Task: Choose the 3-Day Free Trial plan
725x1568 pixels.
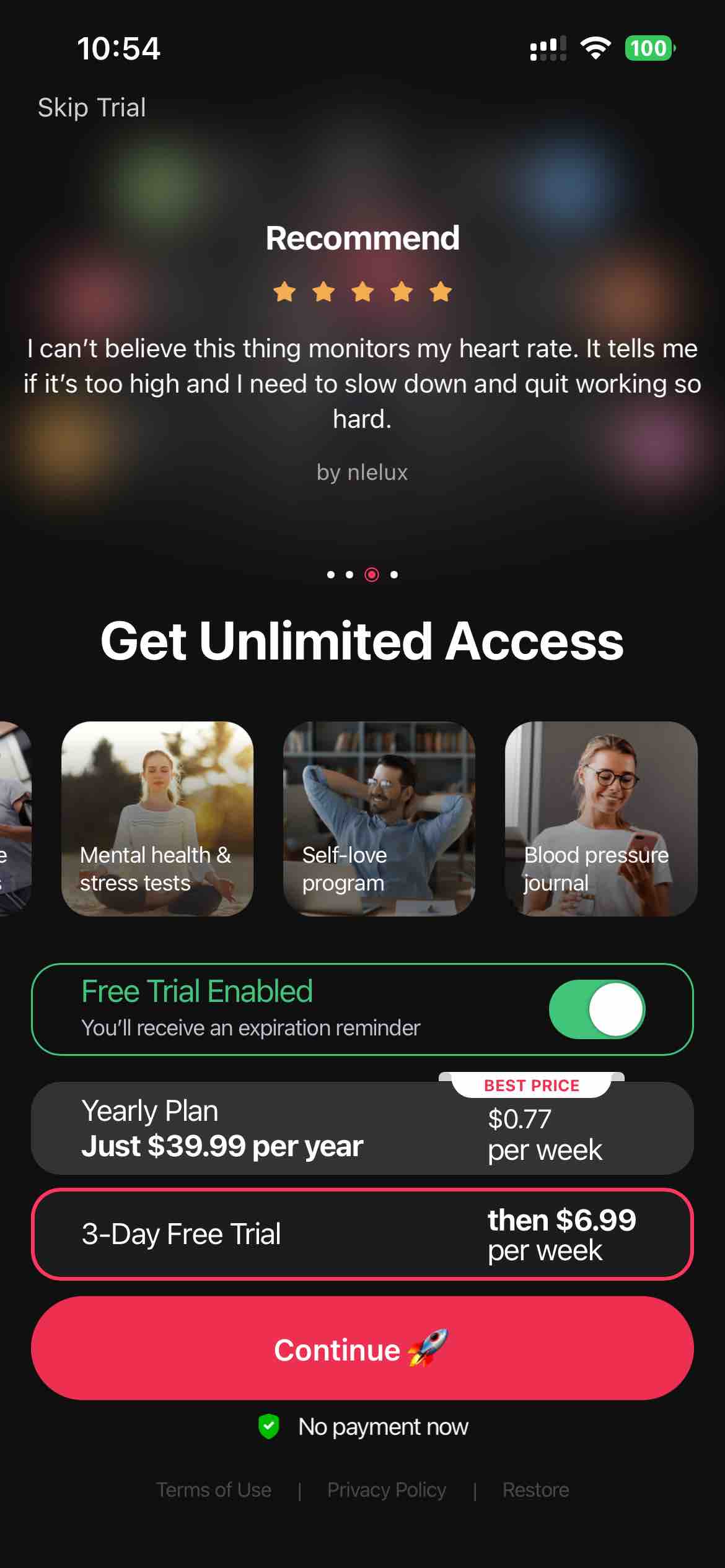Action: [362, 1234]
